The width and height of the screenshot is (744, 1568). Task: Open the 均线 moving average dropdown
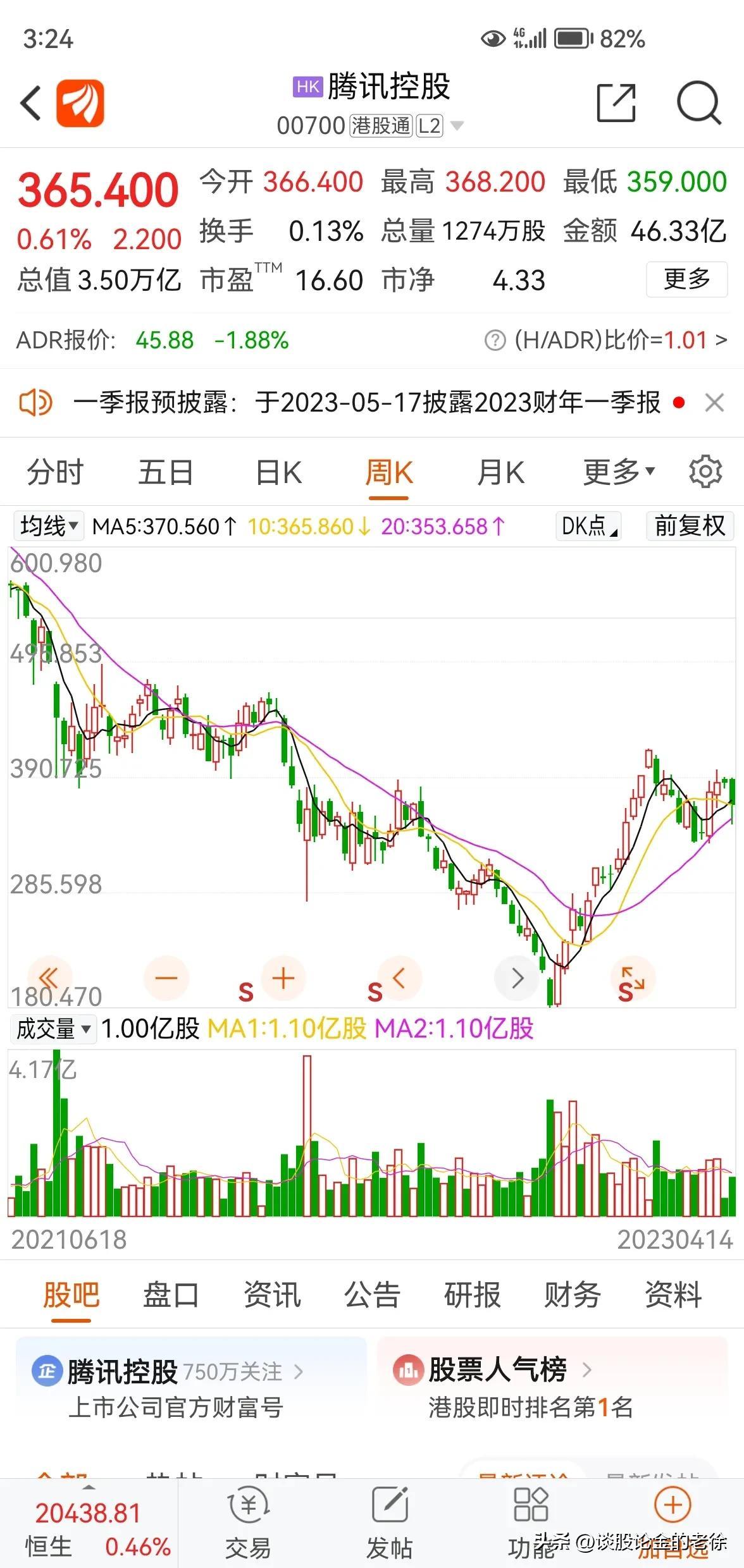click(x=47, y=525)
